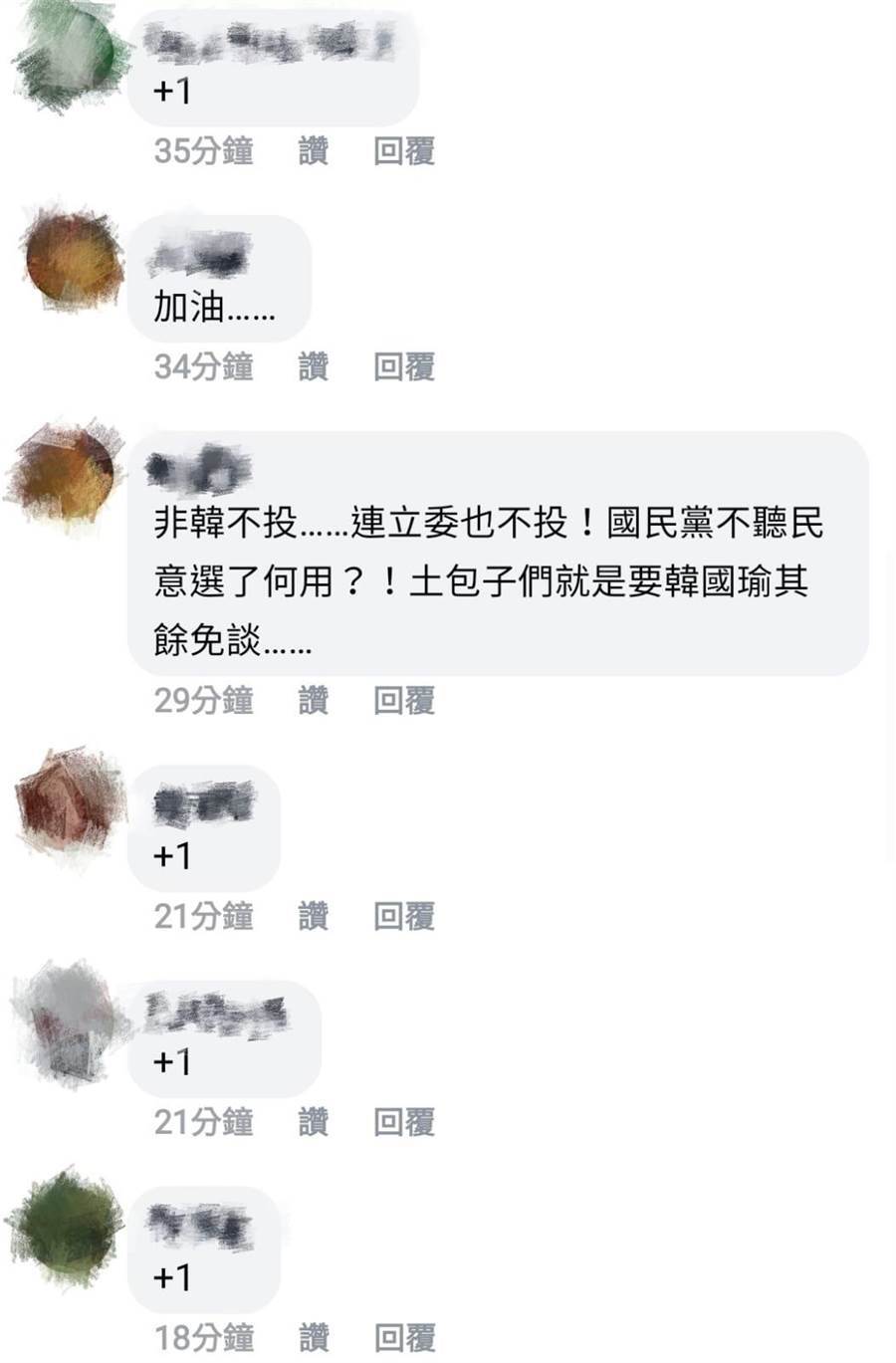Open the avatar beside the 非韓不投 comment
The image size is (896, 1363).
(66, 475)
